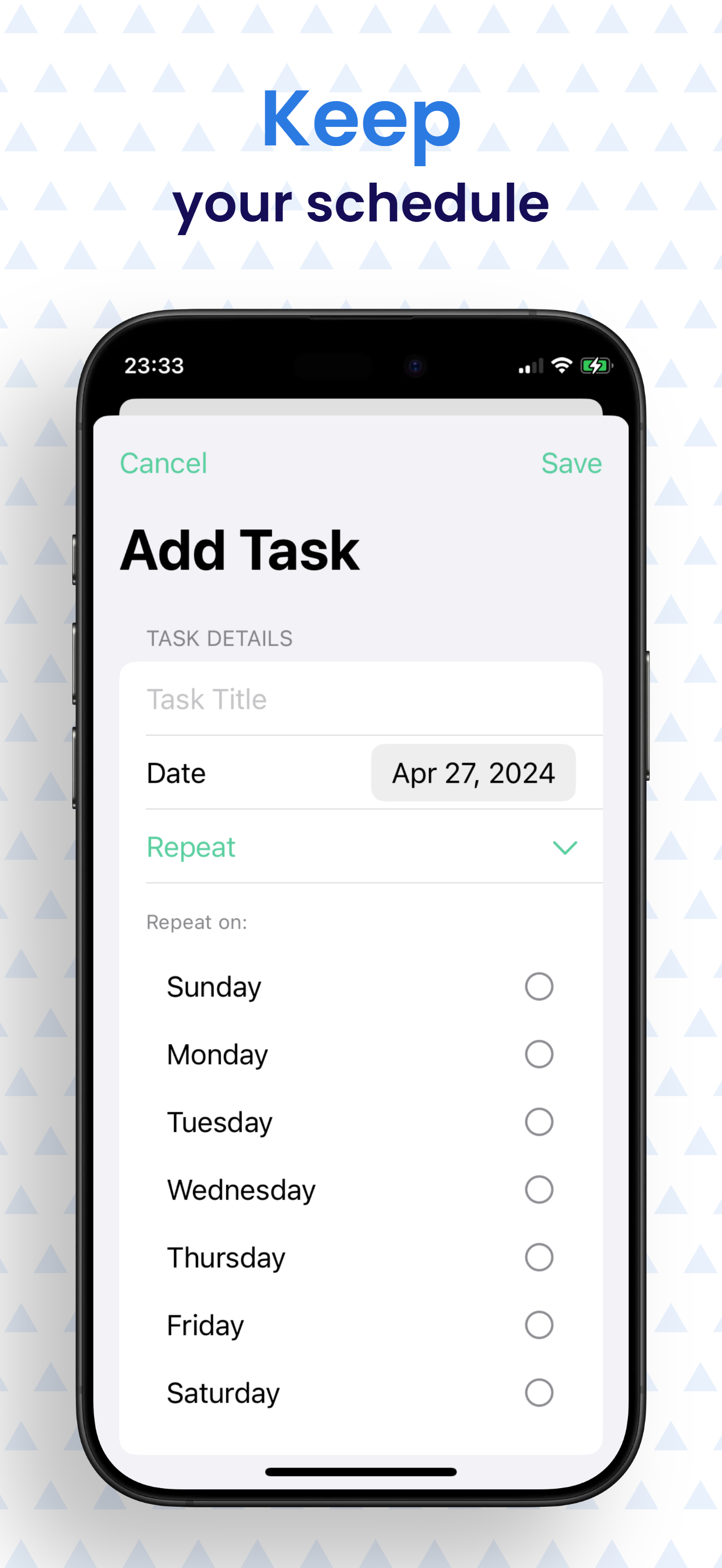Toggle Saturday repeat selection
Screen dimensions: 722x1568
[x=538, y=1393]
